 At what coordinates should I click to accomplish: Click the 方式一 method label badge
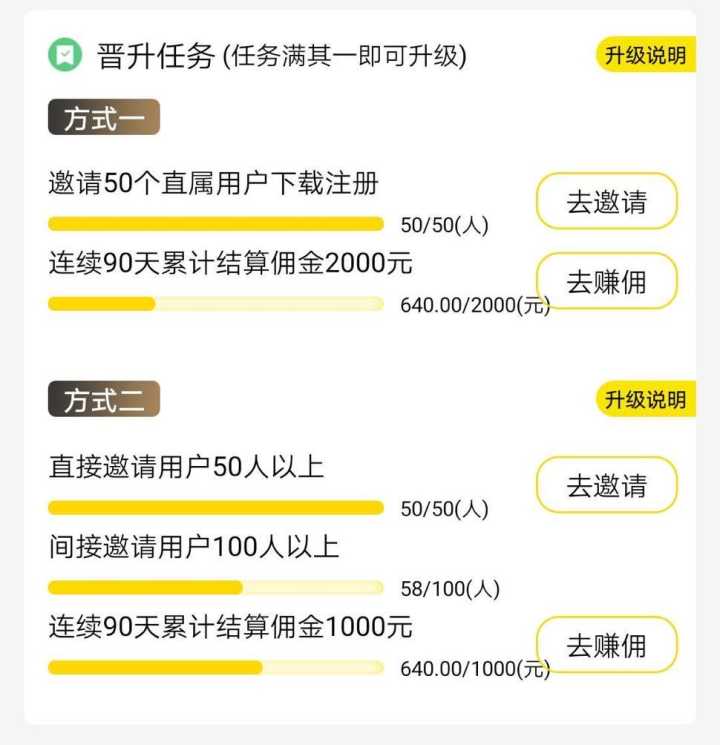[104, 117]
